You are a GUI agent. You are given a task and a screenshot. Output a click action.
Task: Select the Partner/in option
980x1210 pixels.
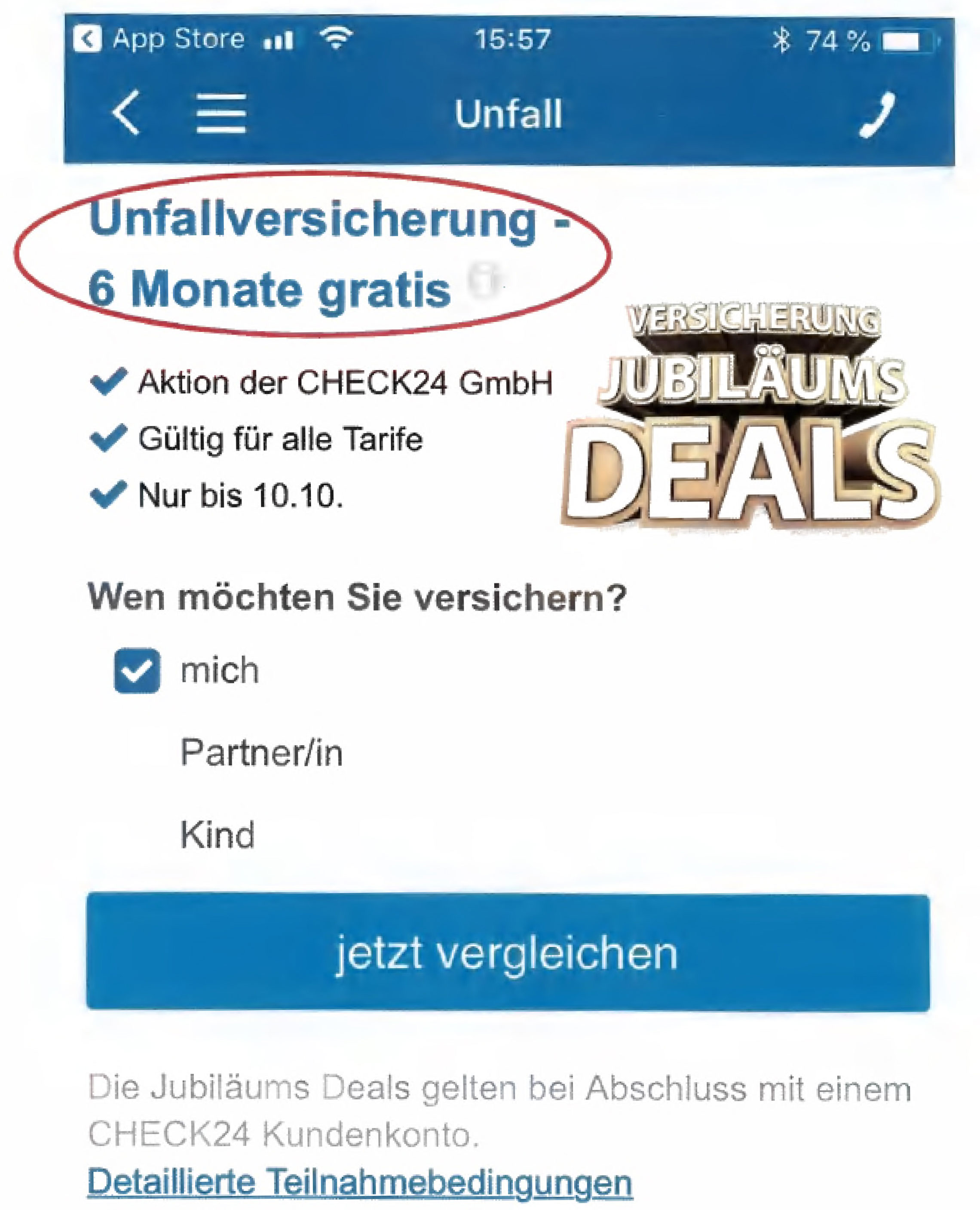tap(261, 752)
